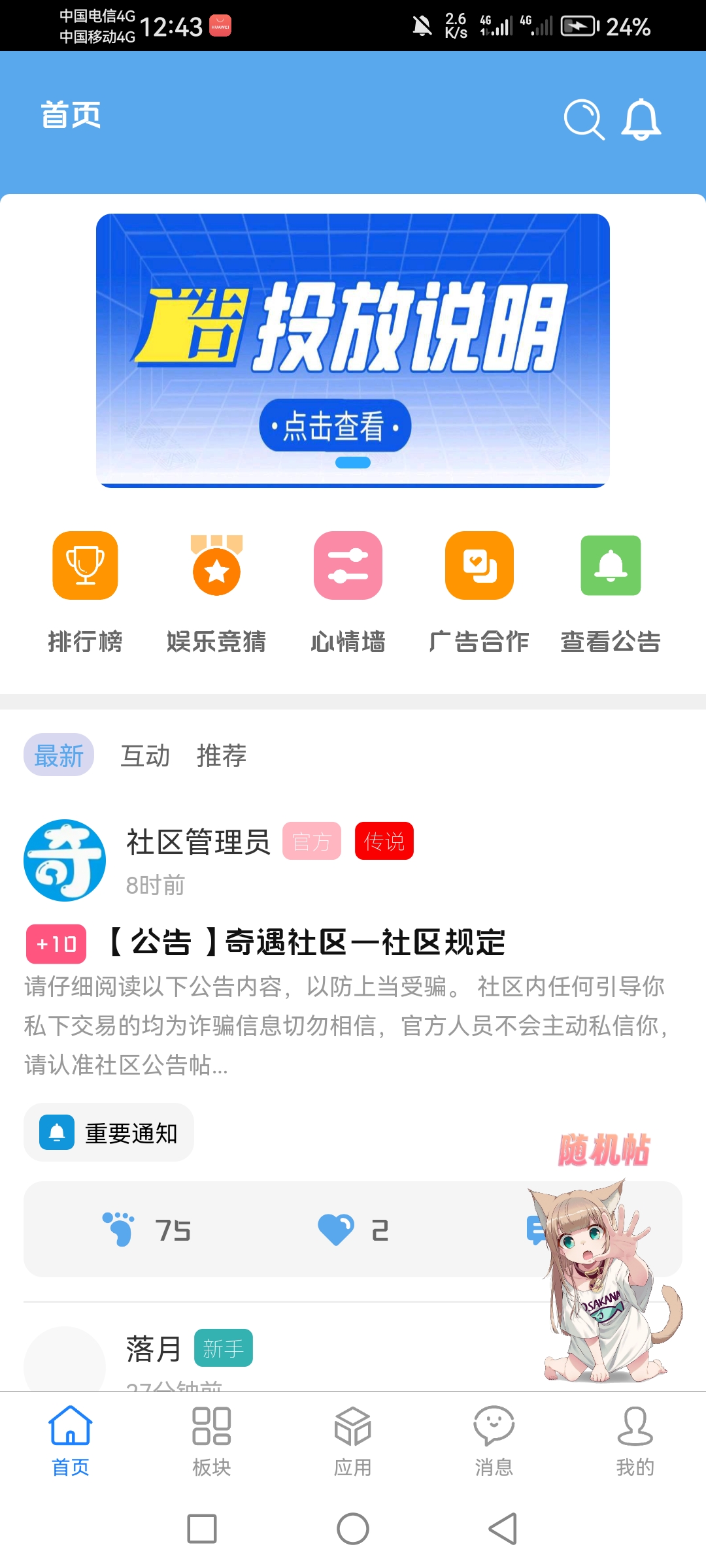Select the 娱乐竞猜 medal icon
This screenshot has width=706, height=1568.
pyautogui.click(x=216, y=565)
